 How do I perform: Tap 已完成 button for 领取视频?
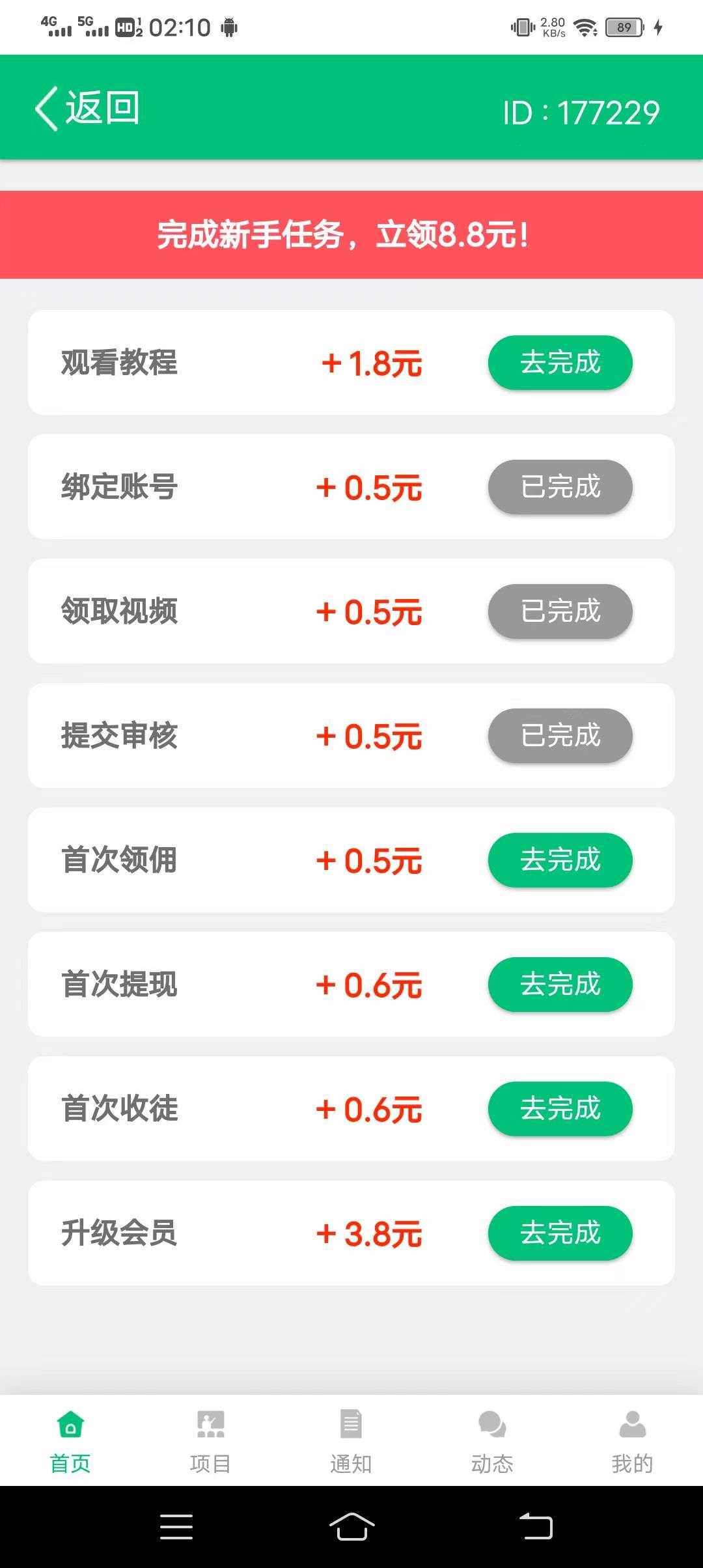pyautogui.click(x=560, y=611)
